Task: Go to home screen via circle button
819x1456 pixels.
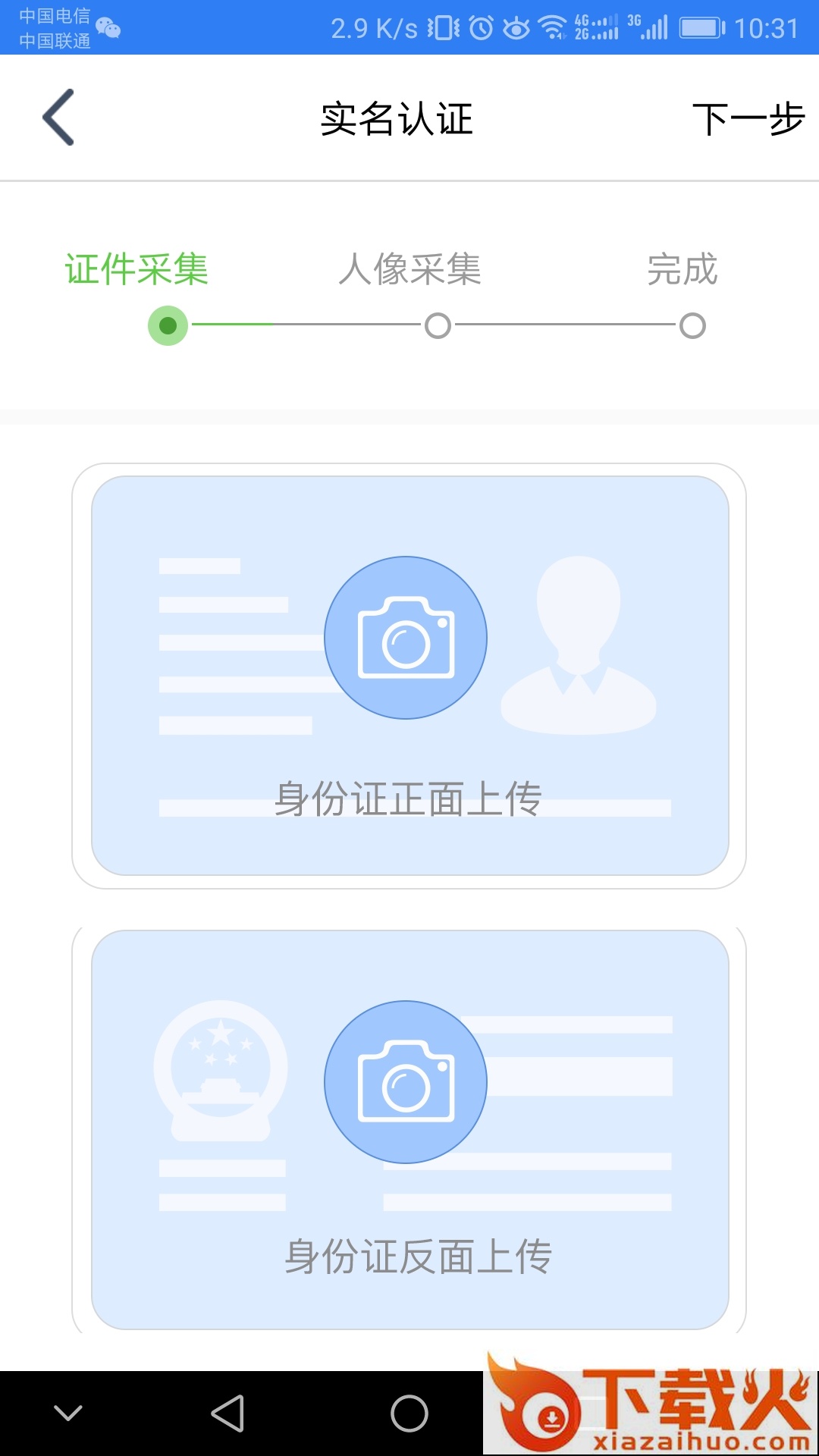Action: (409, 1414)
